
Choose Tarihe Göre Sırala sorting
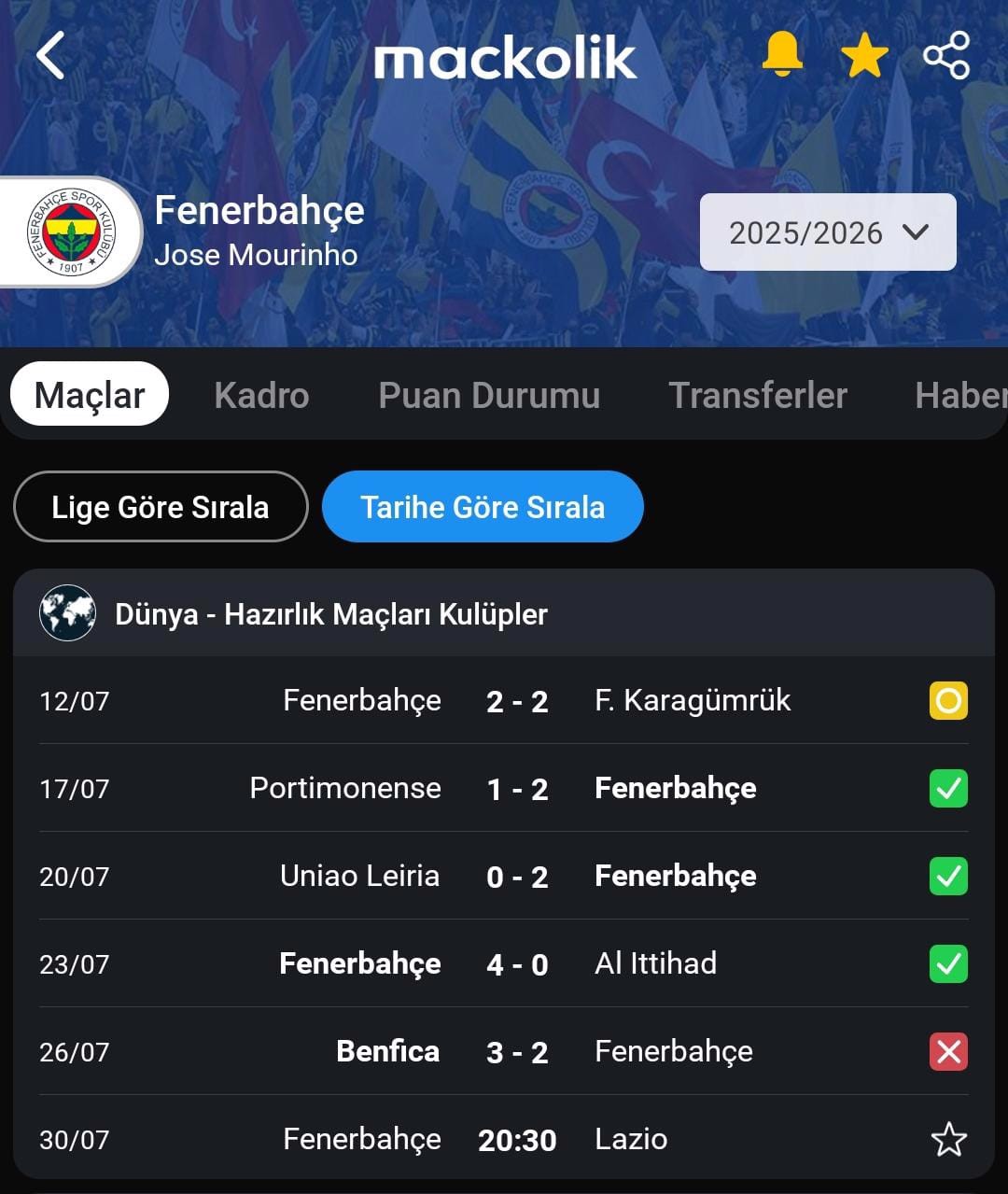click(x=483, y=507)
